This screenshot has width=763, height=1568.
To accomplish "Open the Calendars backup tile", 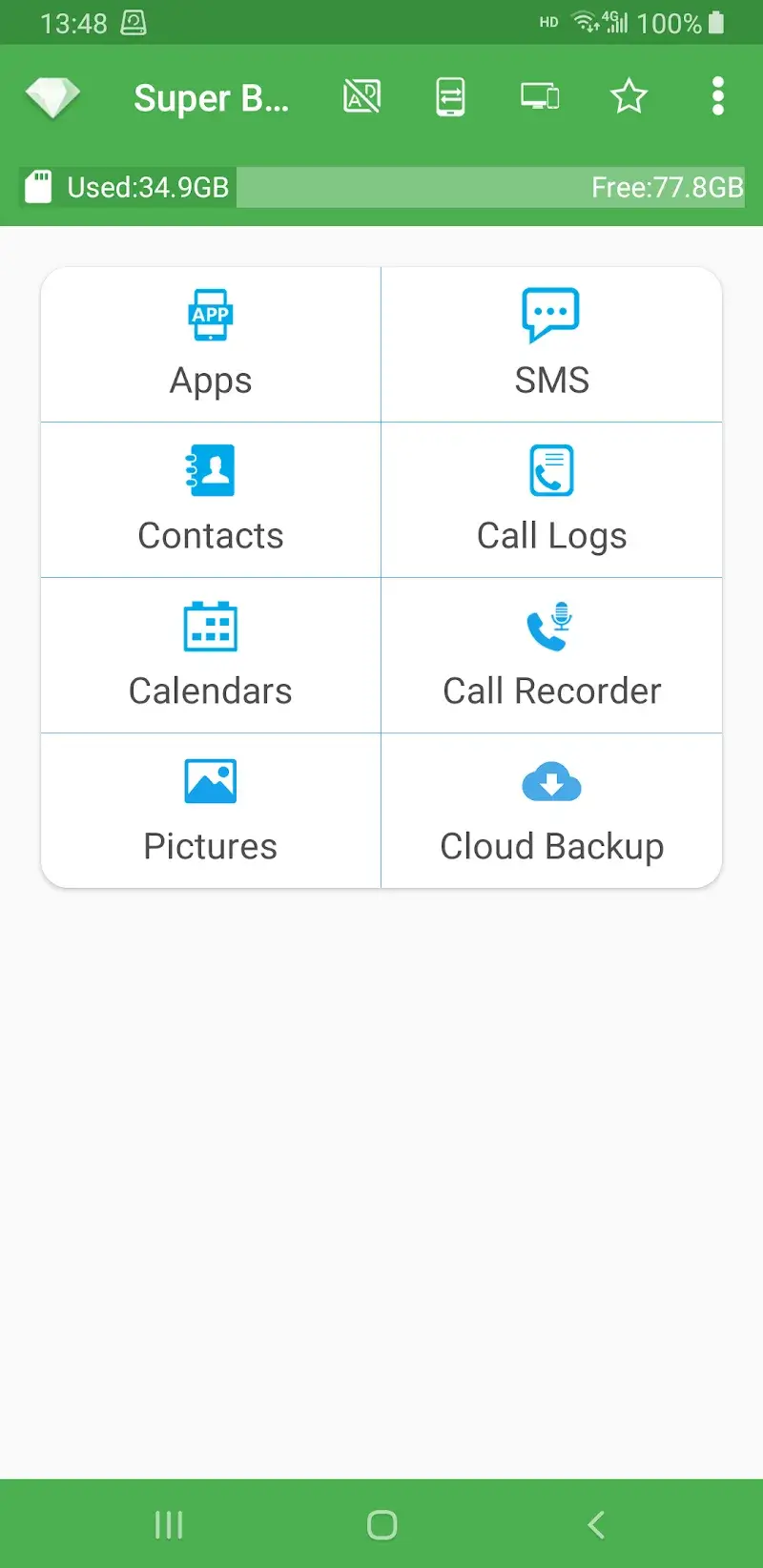I will click(x=211, y=655).
